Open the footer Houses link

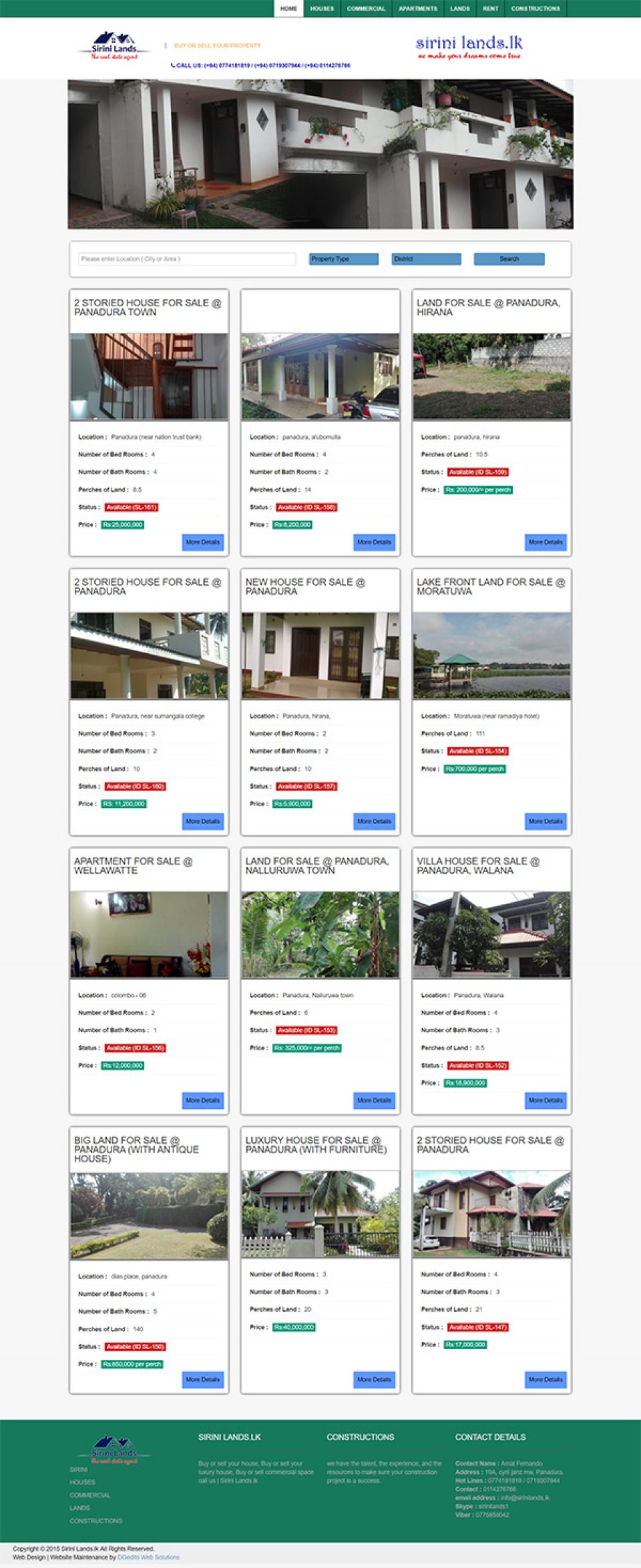click(82, 1482)
